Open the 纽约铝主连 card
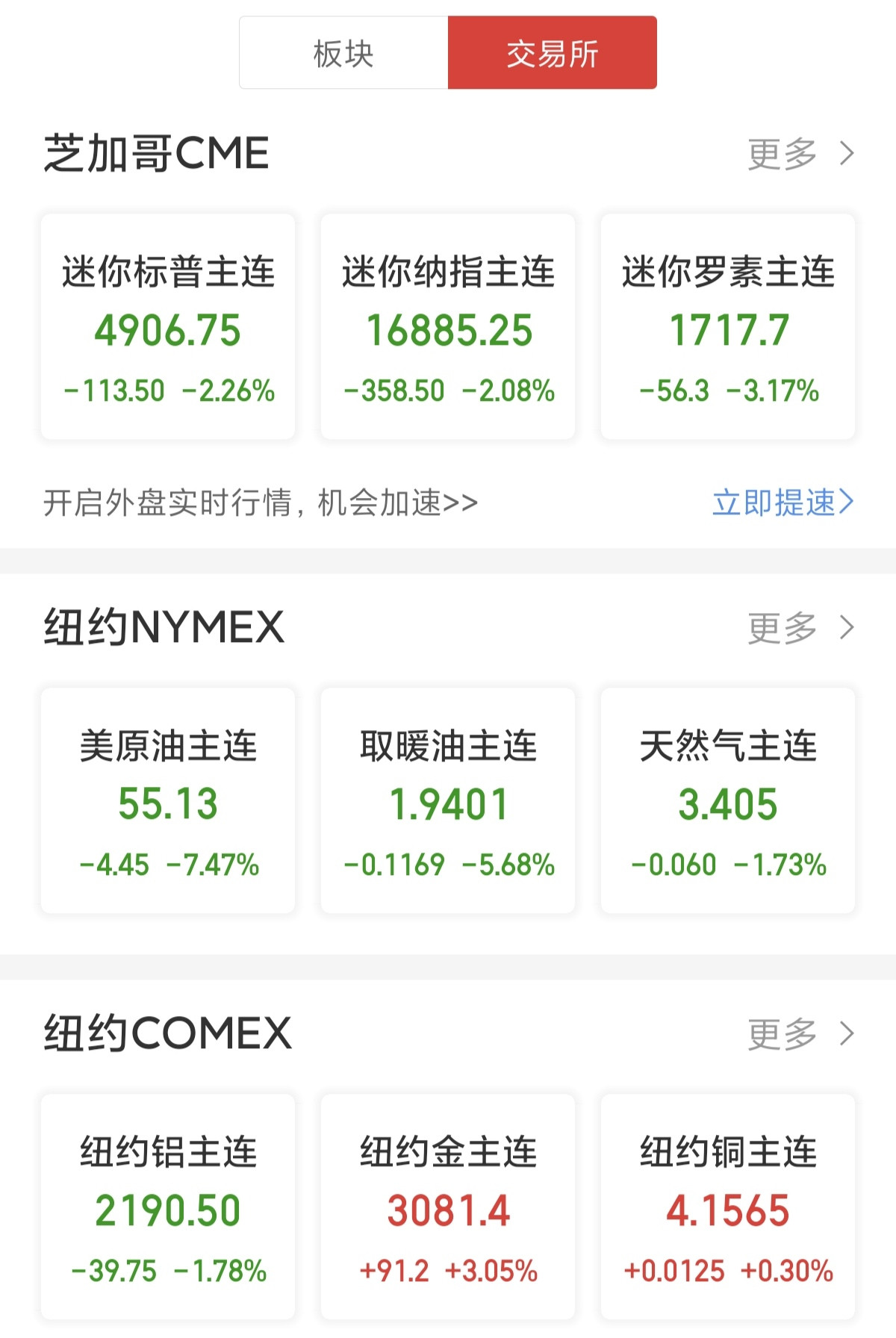896x1338 pixels. tap(168, 1207)
